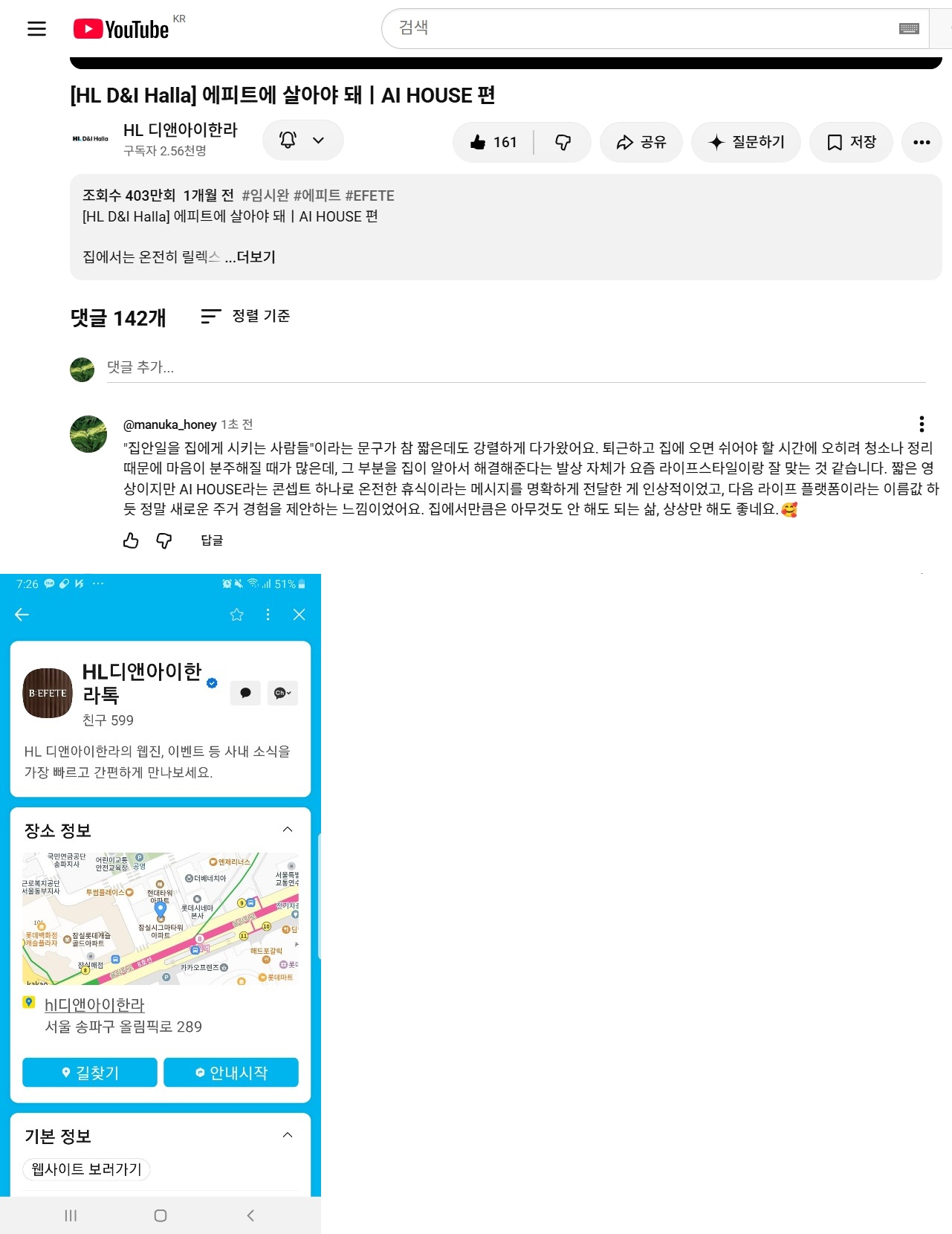This screenshot has width=952, height=1234.
Task: Reply to manuka_honey's comment via 답글
Action: click(x=212, y=540)
